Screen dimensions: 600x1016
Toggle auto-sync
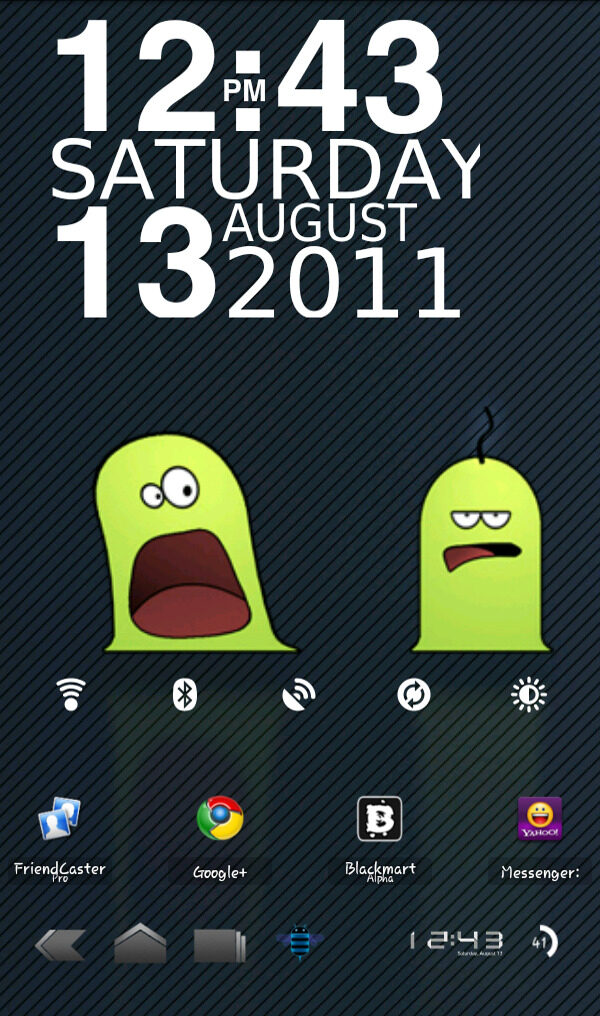pyautogui.click(x=413, y=693)
